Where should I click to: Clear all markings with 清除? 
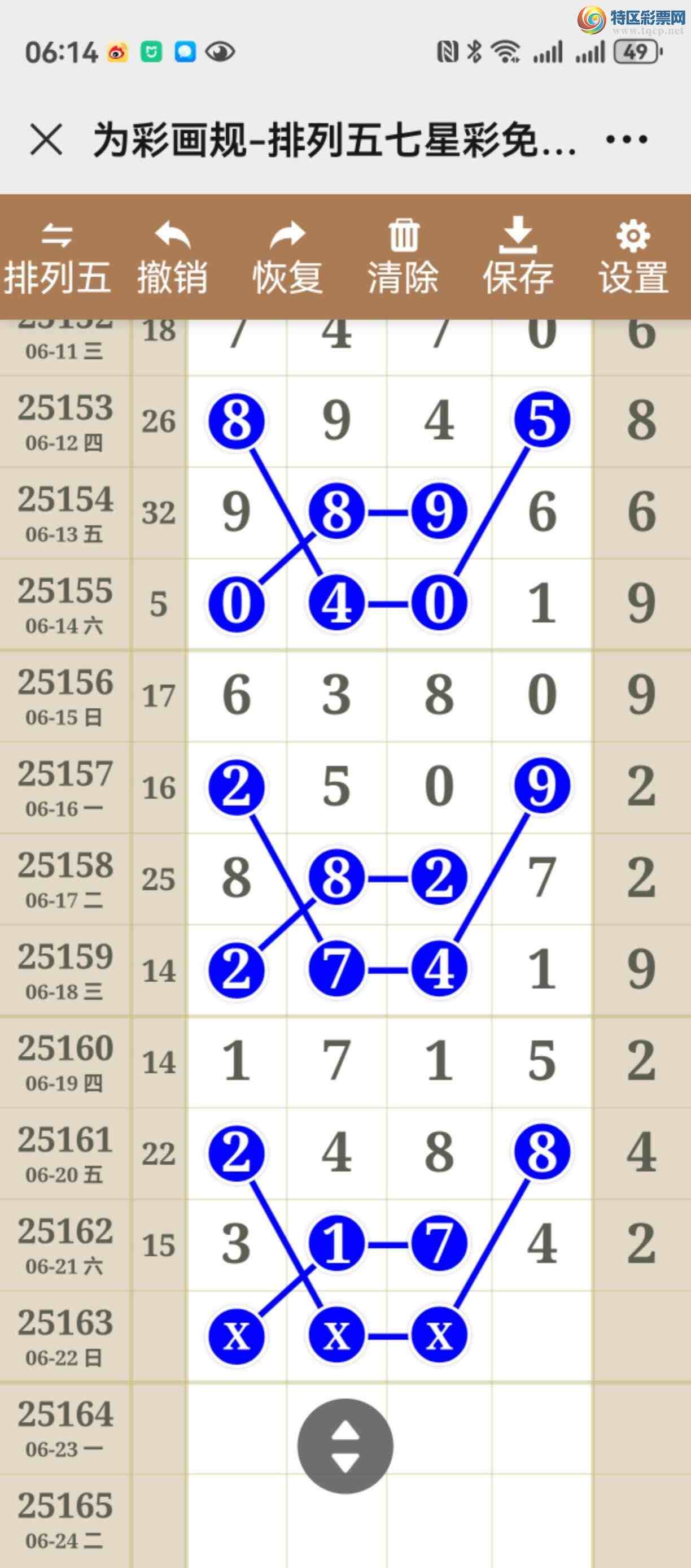[403, 258]
